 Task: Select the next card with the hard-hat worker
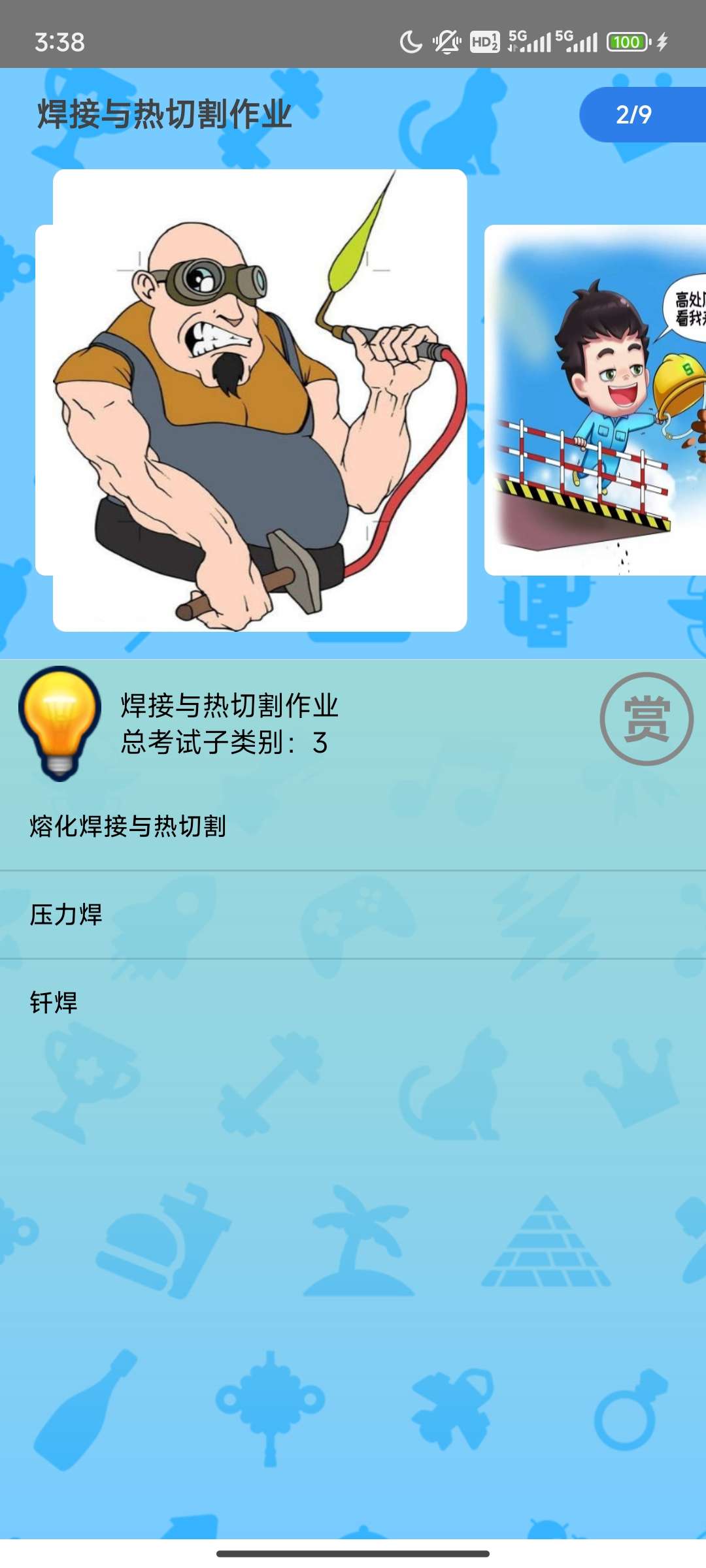point(595,400)
